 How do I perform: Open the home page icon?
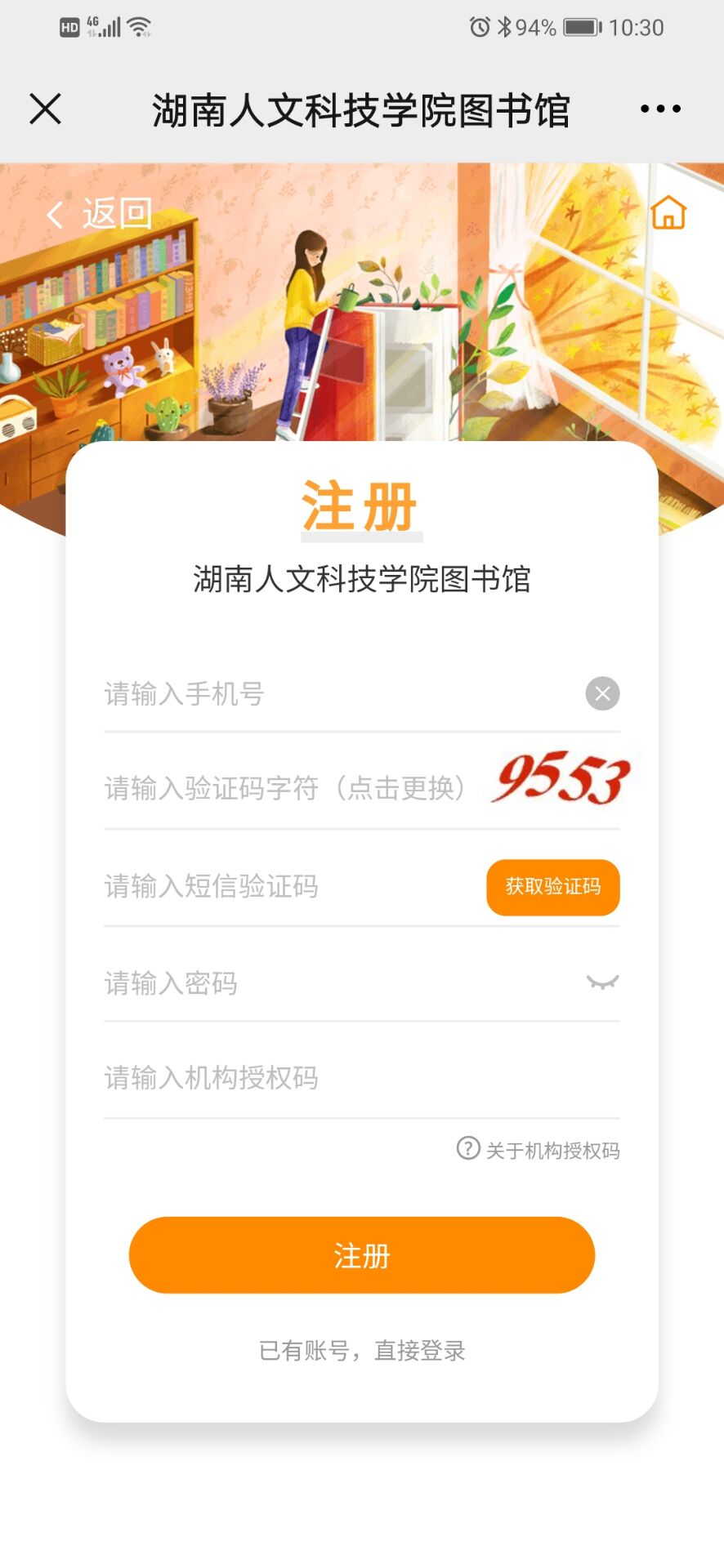(668, 212)
